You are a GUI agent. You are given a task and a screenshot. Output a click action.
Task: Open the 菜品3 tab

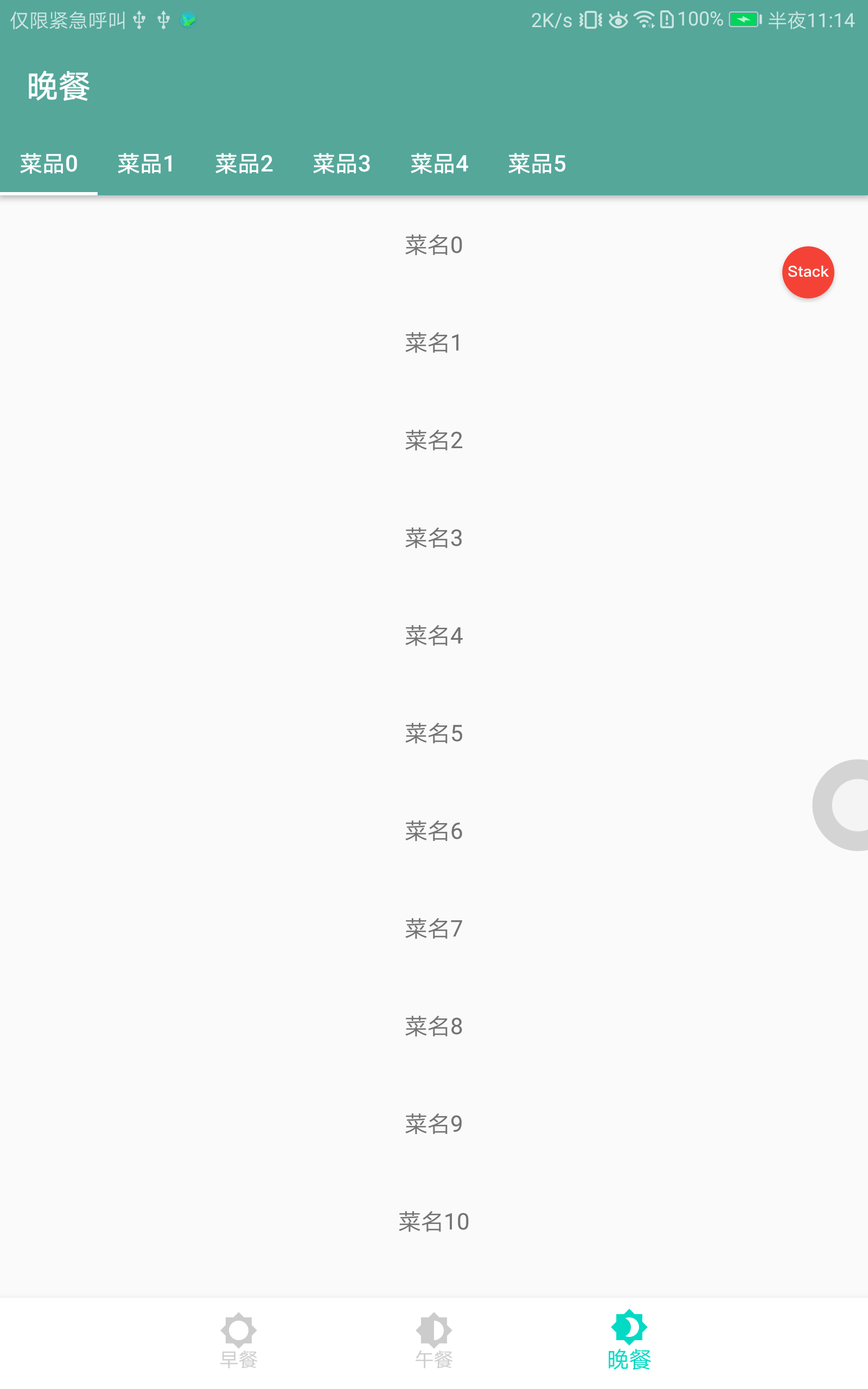tap(342, 164)
